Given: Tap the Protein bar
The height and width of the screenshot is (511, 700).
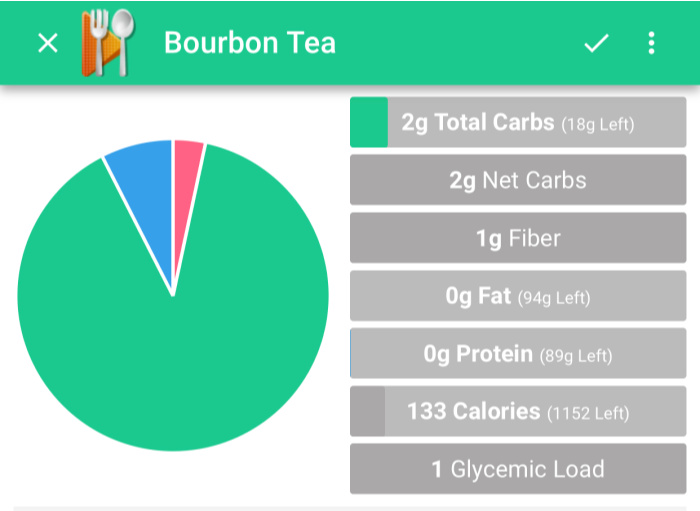Looking at the screenshot, I should click(x=518, y=354).
